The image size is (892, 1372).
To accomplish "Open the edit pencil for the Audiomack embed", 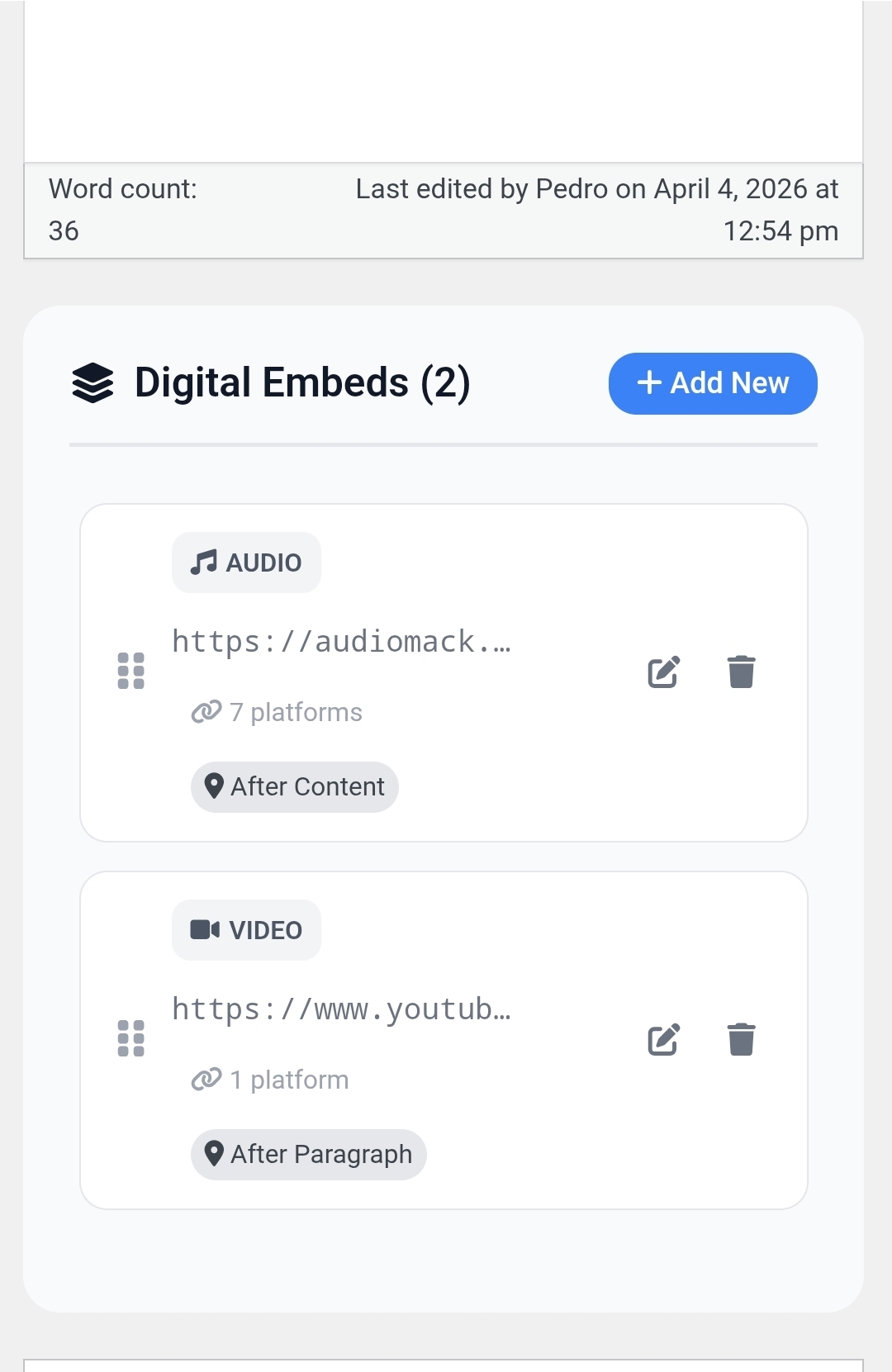I will tap(663, 672).
